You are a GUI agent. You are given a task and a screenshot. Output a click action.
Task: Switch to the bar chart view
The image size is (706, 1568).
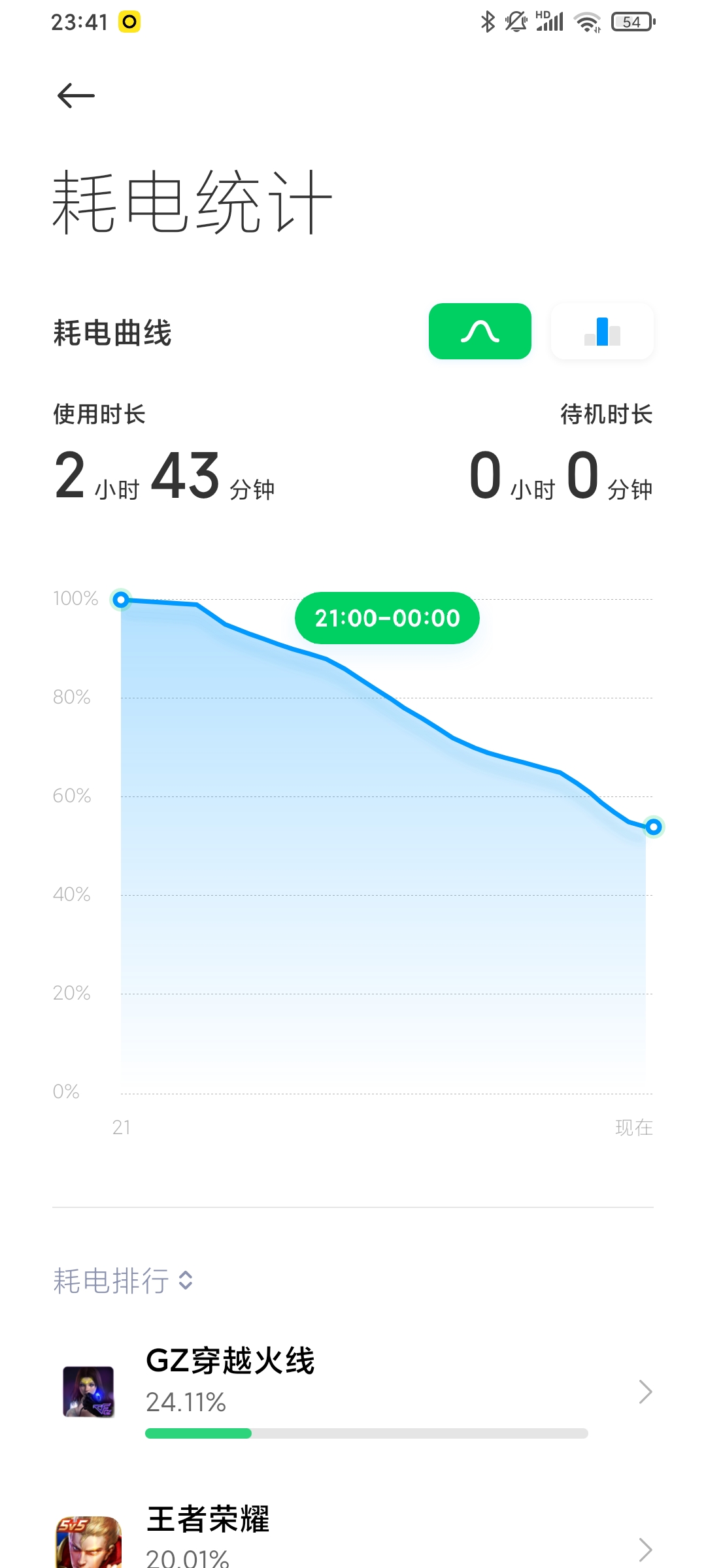[x=602, y=331]
